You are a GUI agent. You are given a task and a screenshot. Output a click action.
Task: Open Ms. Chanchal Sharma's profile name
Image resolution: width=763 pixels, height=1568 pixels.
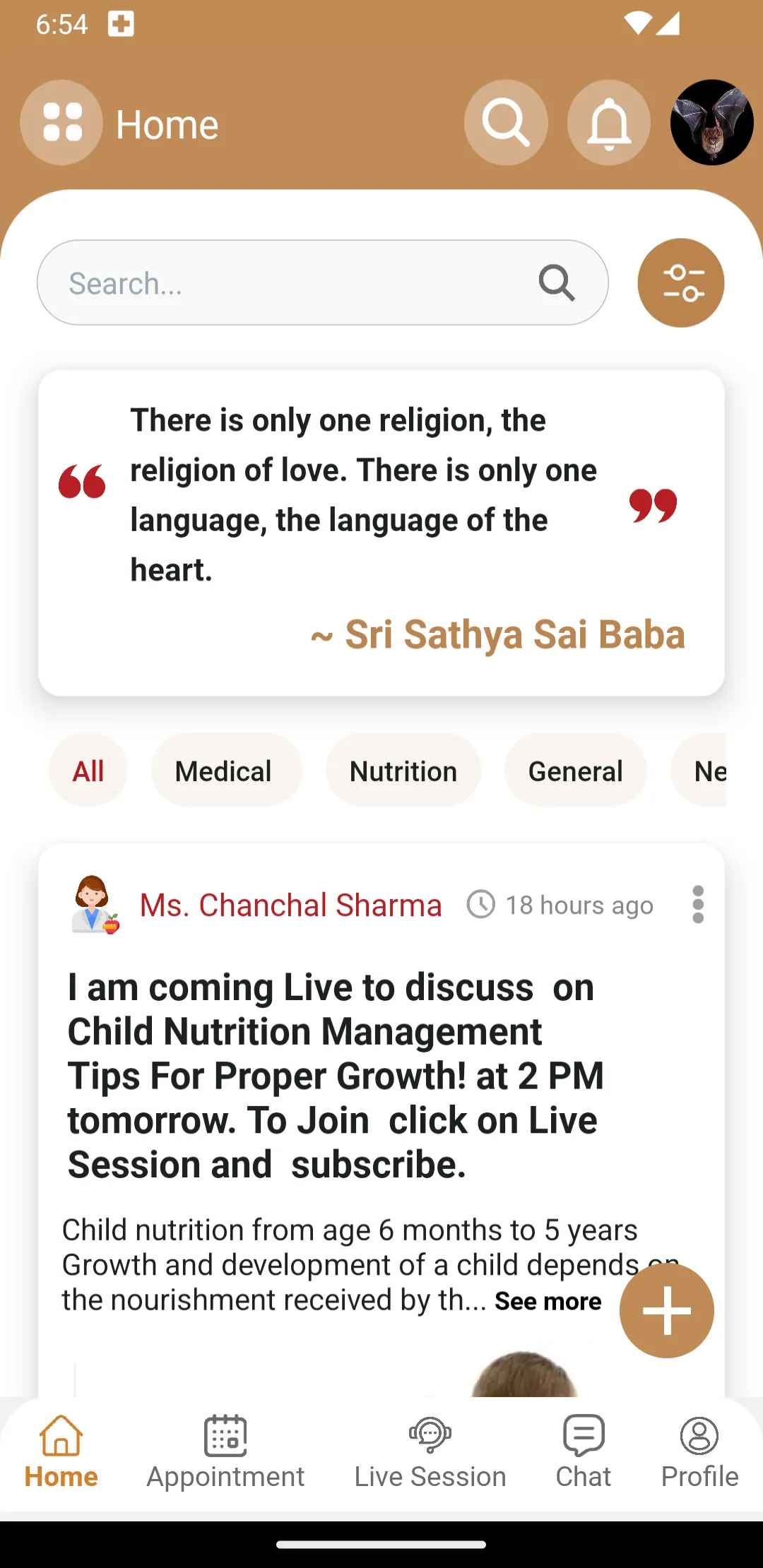(x=291, y=905)
